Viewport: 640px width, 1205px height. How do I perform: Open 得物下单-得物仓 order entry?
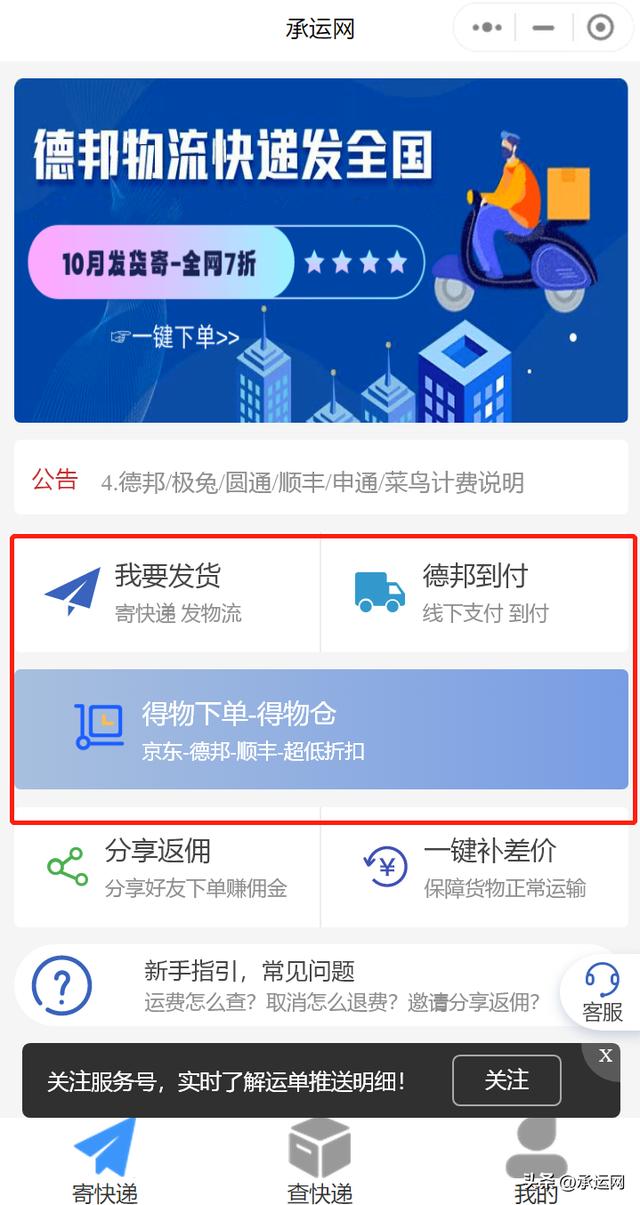321,729
